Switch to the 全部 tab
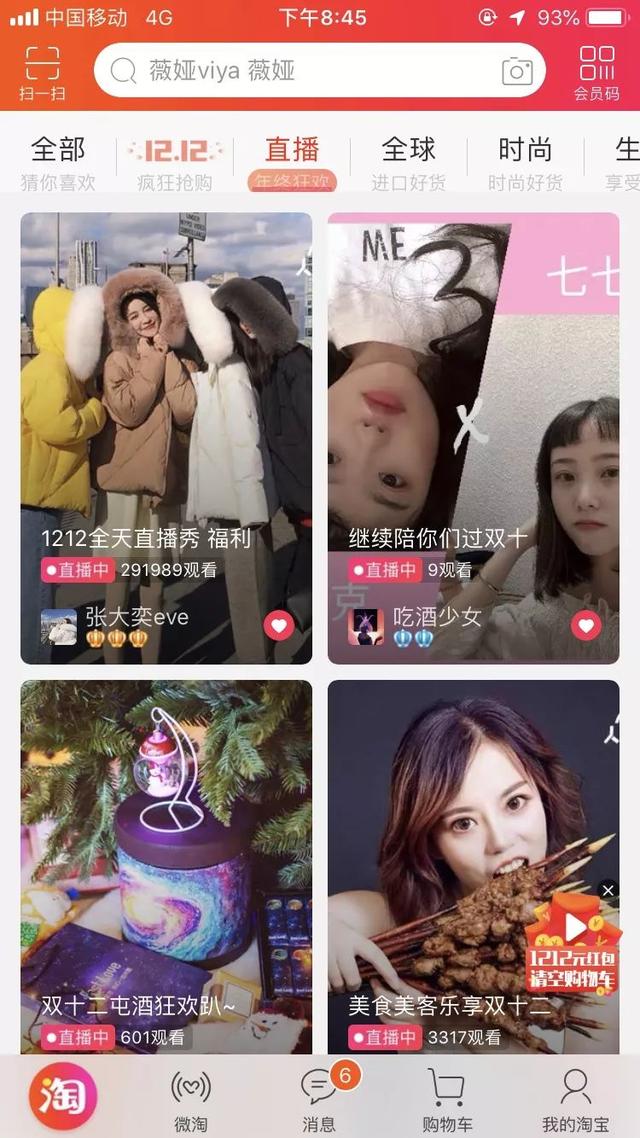The image size is (640, 1138). click(58, 162)
